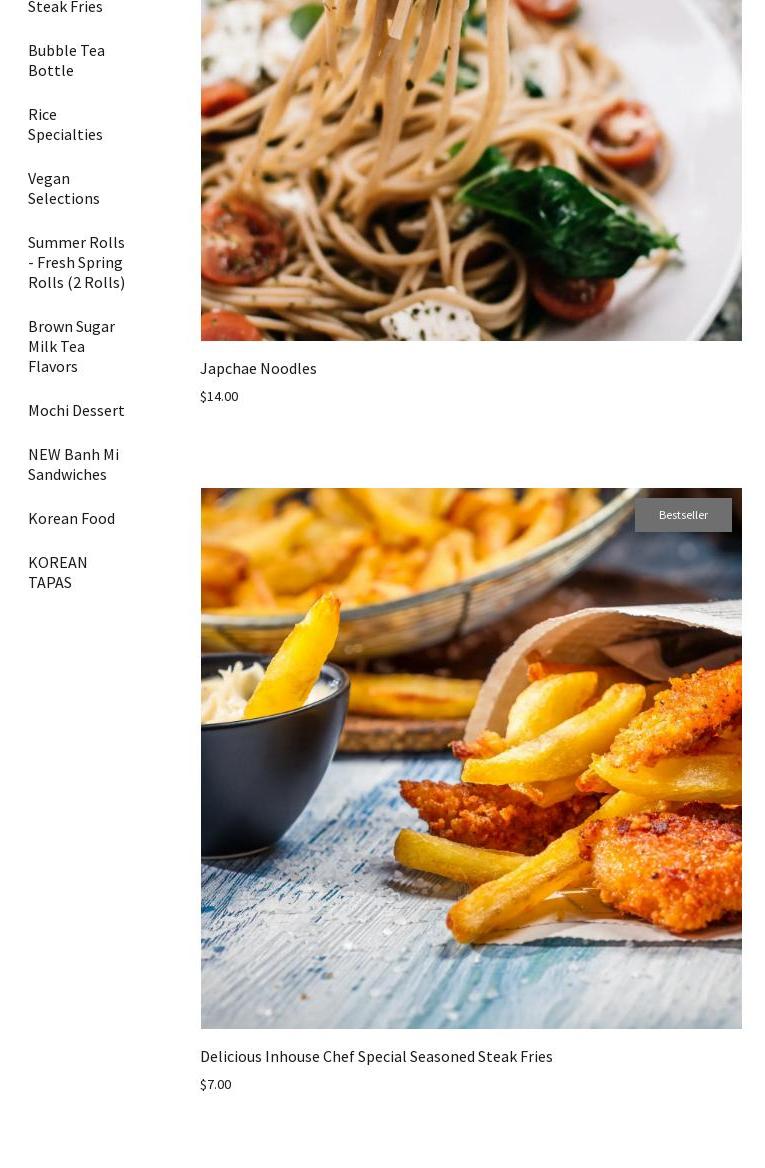The width and height of the screenshot is (765, 1168).
Task: Open the Seasoned Steak Fries bestseller item
Action: (x=376, y=1056)
